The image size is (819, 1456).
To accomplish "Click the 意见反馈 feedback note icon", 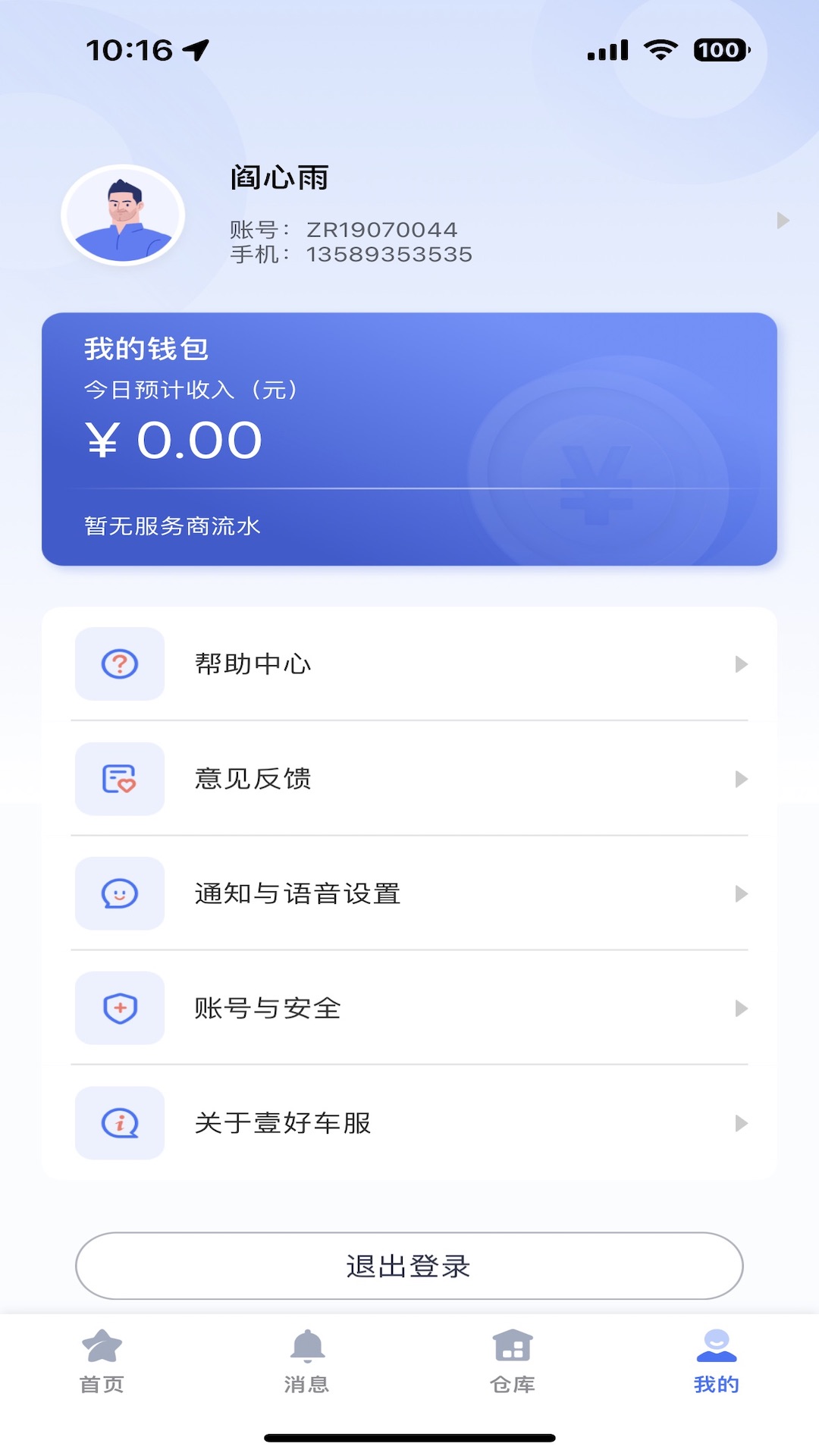I will pyautogui.click(x=120, y=780).
